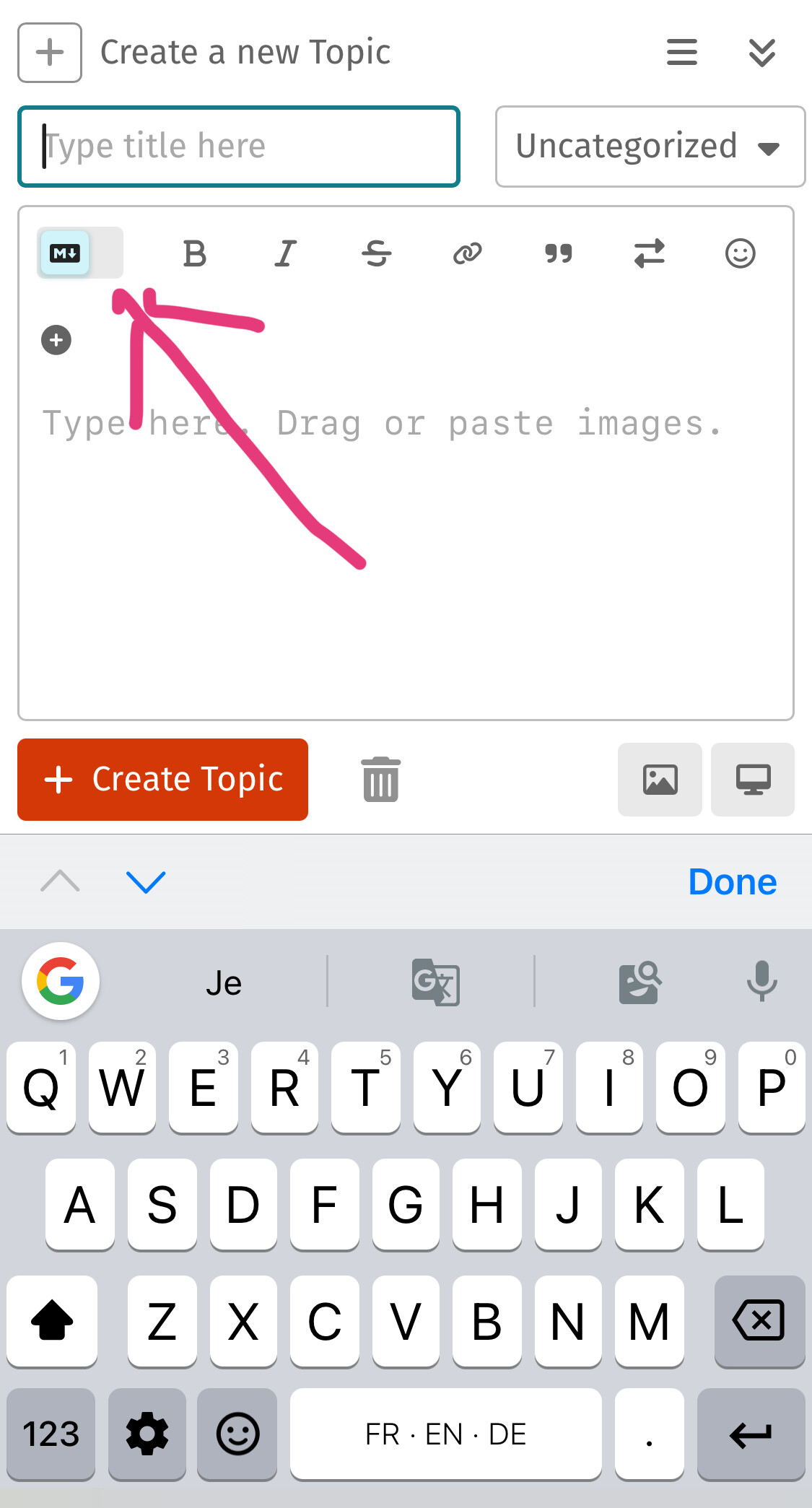
Task: Tap Done above the keyboard
Action: coord(733,881)
